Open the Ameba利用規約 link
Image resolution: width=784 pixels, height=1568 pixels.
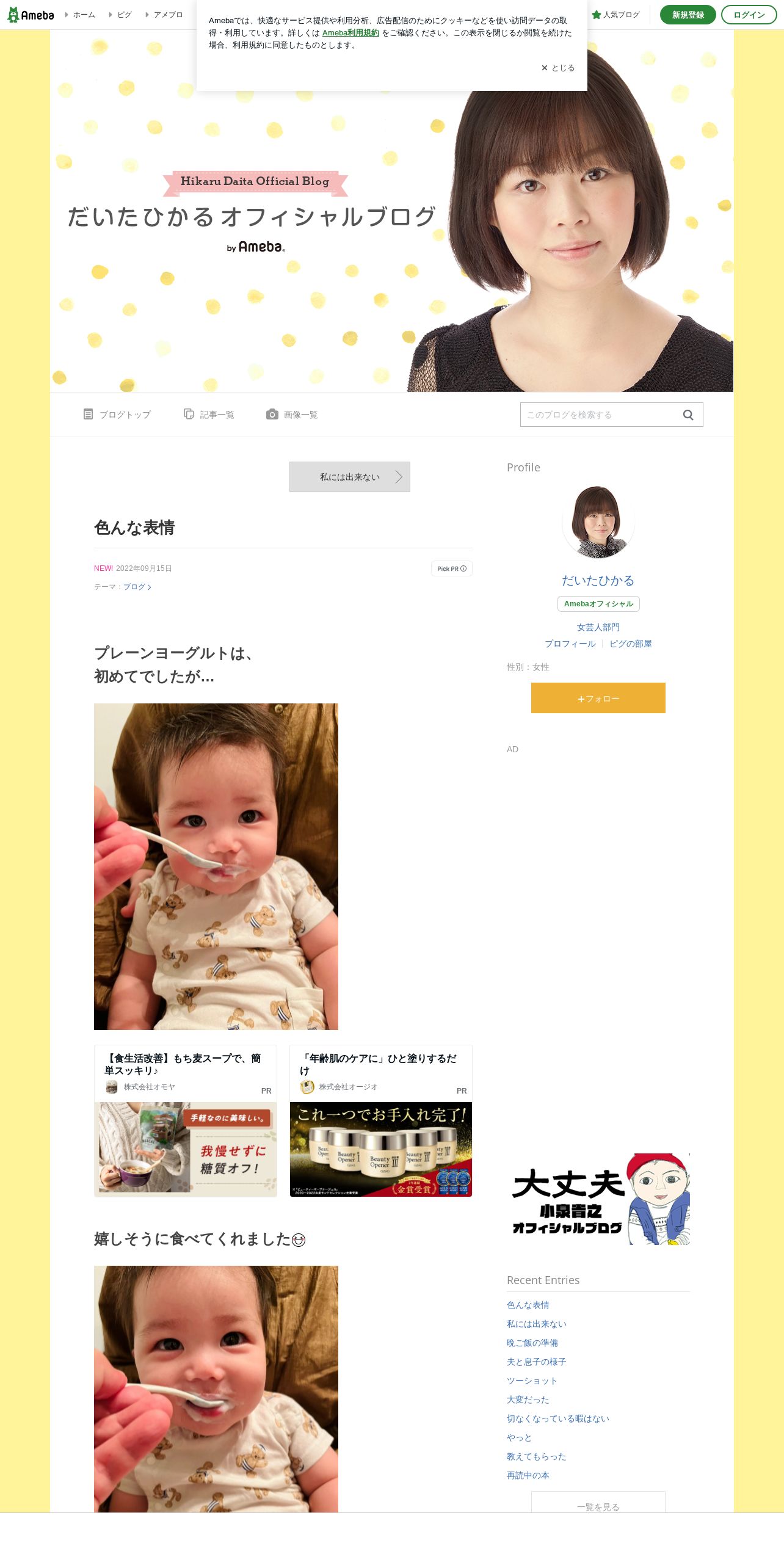tap(350, 33)
